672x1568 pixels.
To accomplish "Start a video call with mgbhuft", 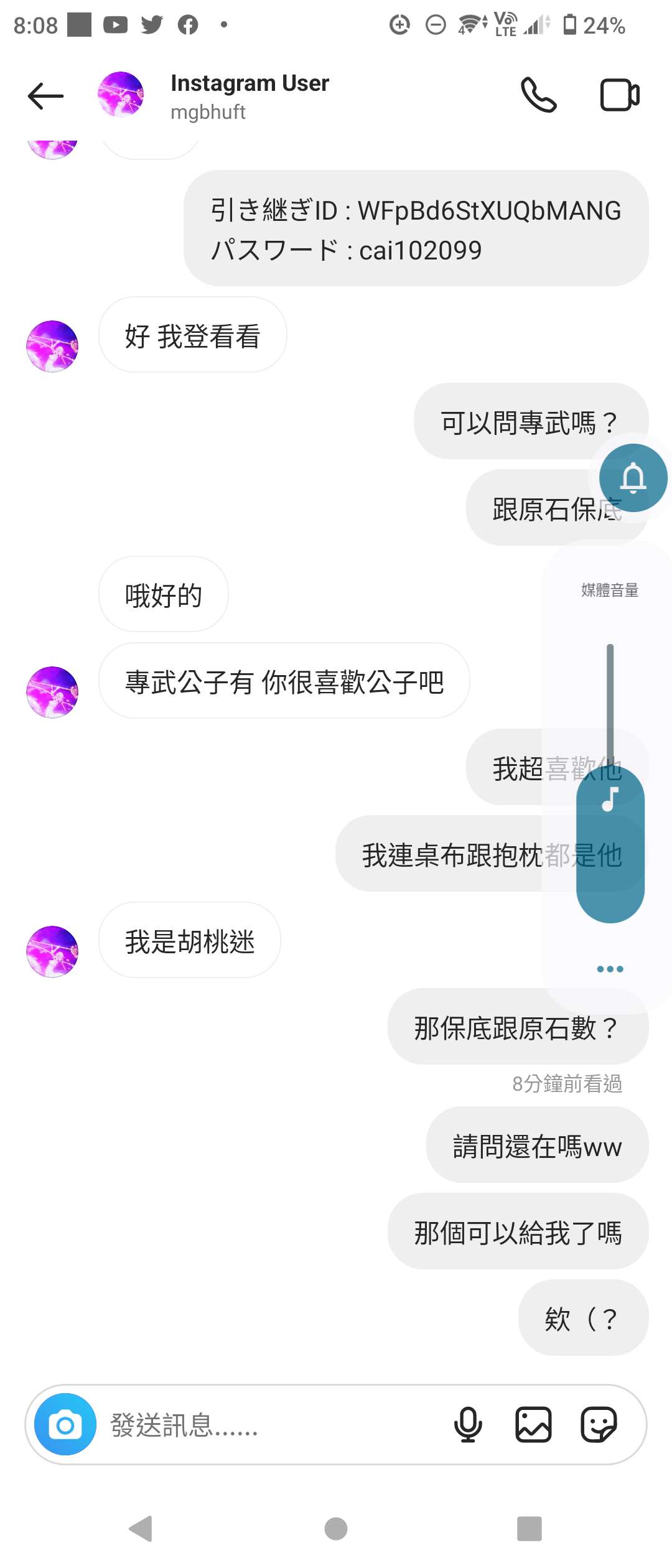I will point(620,95).
